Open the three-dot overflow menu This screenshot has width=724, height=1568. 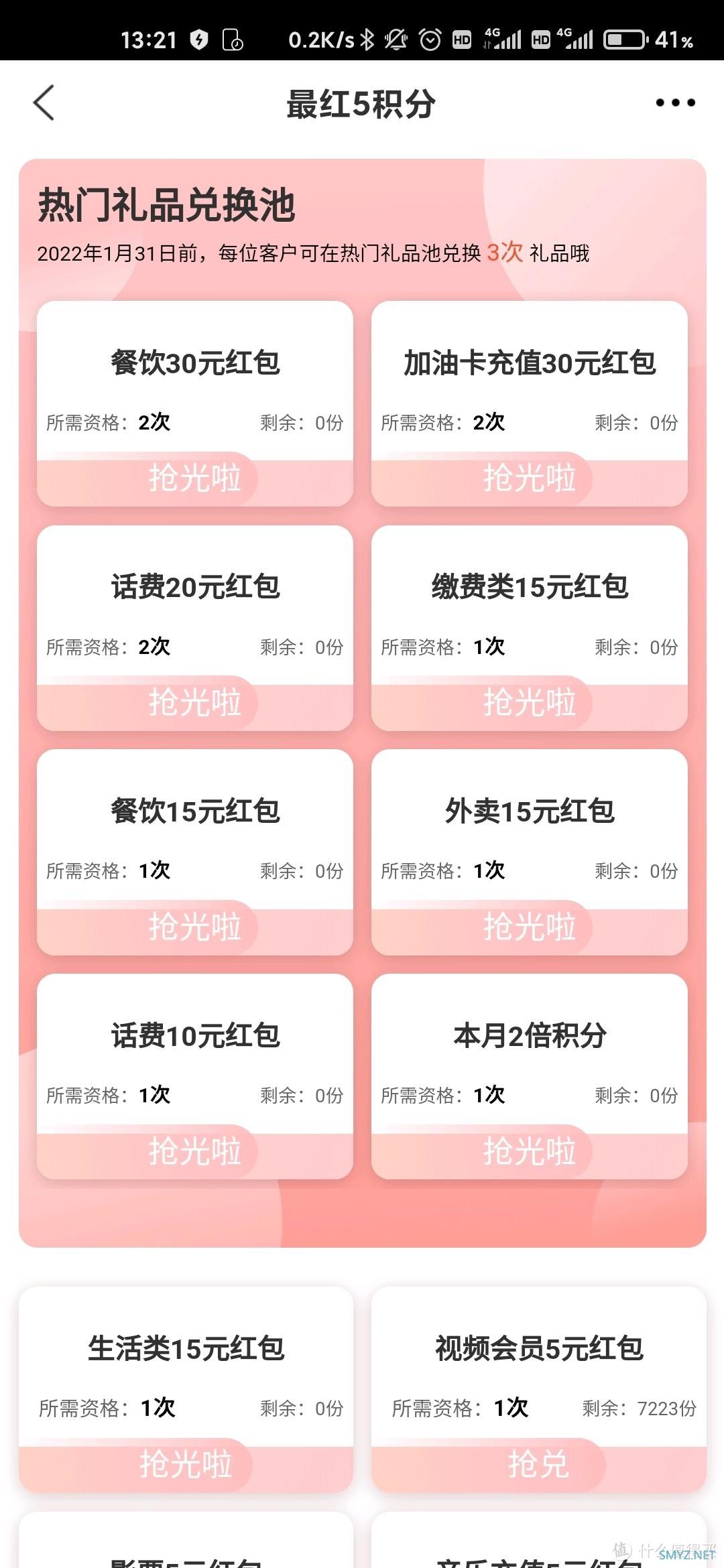pyautogui.click(x=675, y=103)
